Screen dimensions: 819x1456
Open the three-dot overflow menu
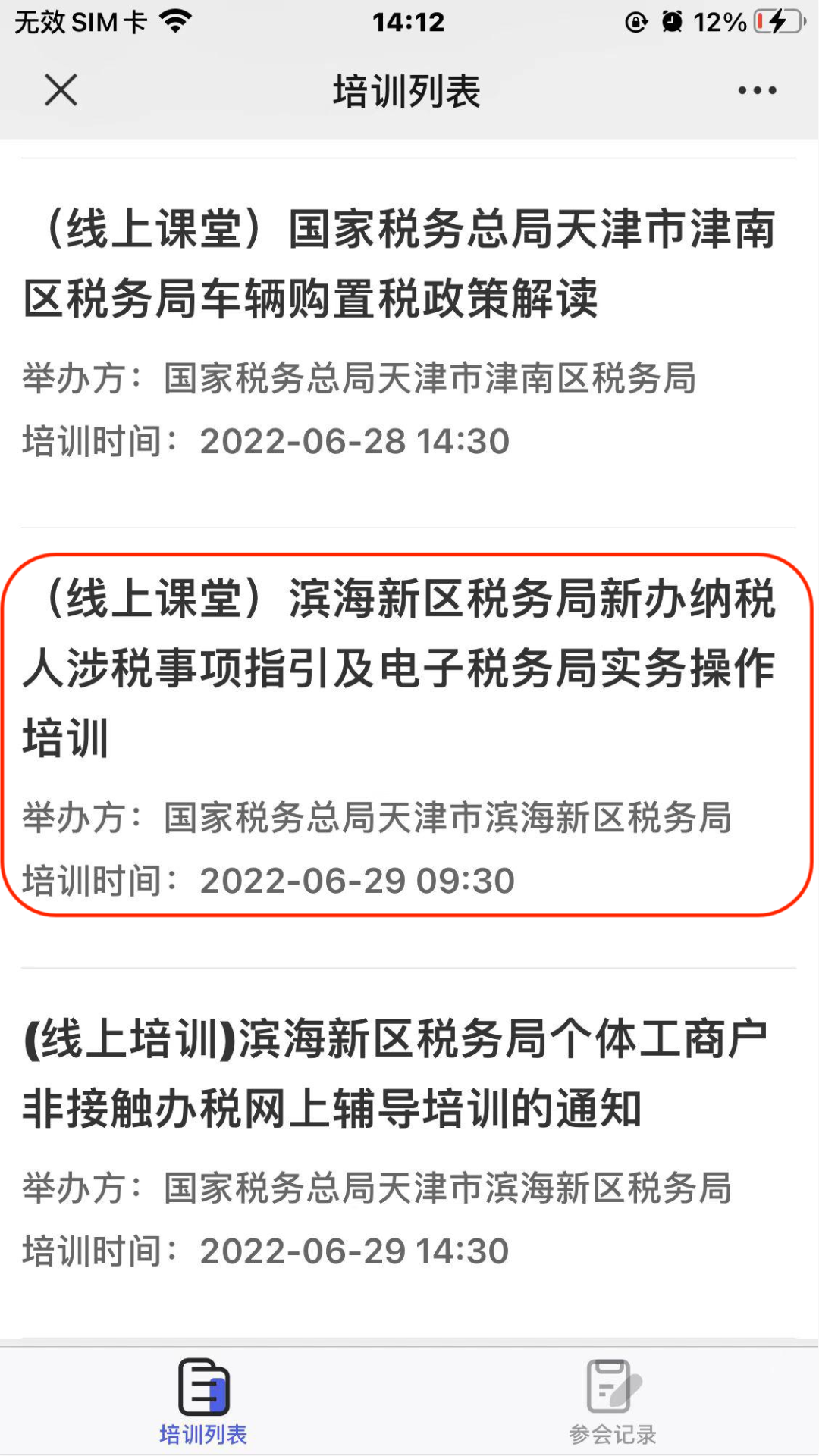(757, 90)
